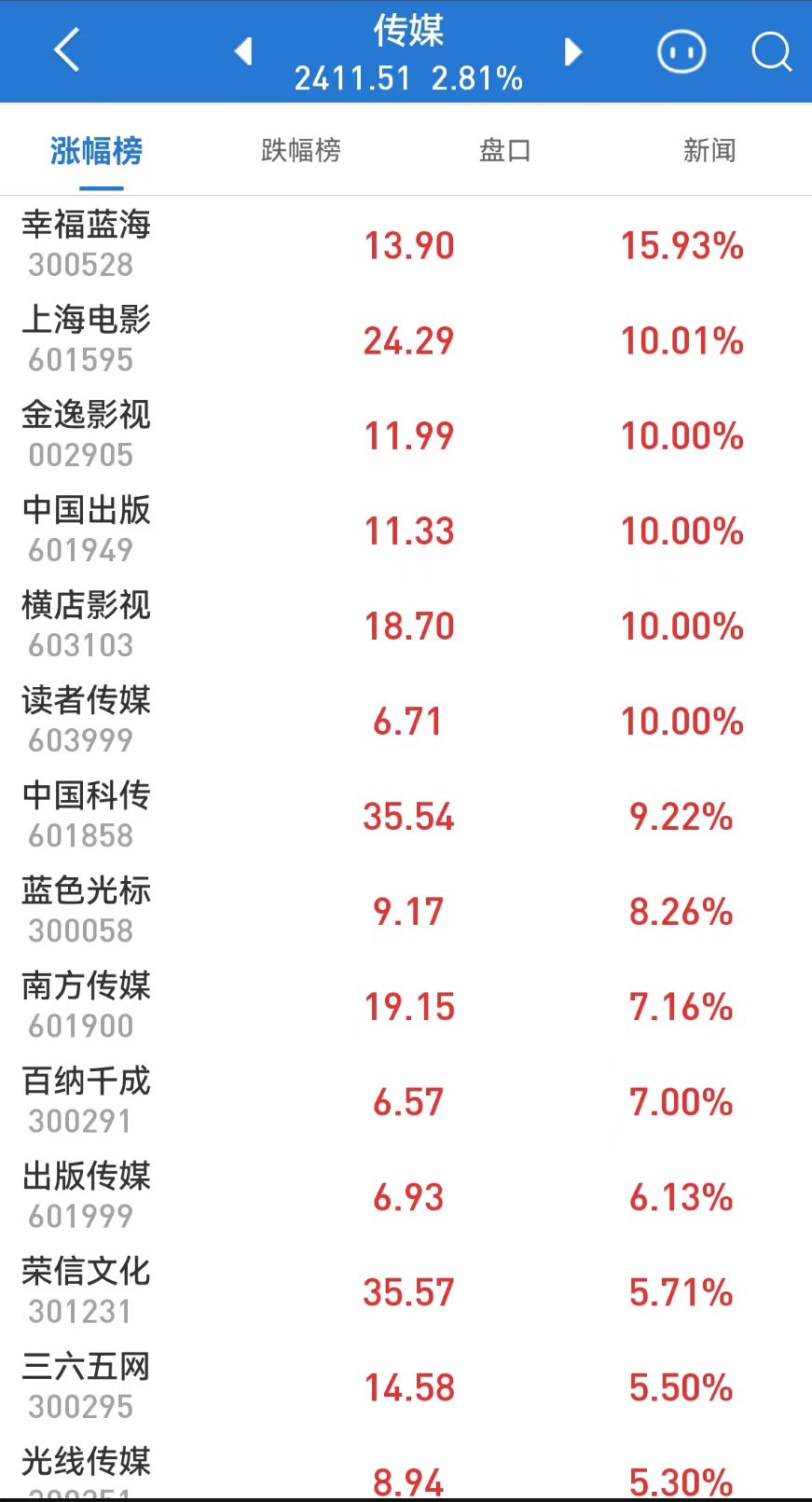This screenshot has height=1502, width=812.
Task: Open 读者传媒 stock entry
Action: [x=85, y=720]
